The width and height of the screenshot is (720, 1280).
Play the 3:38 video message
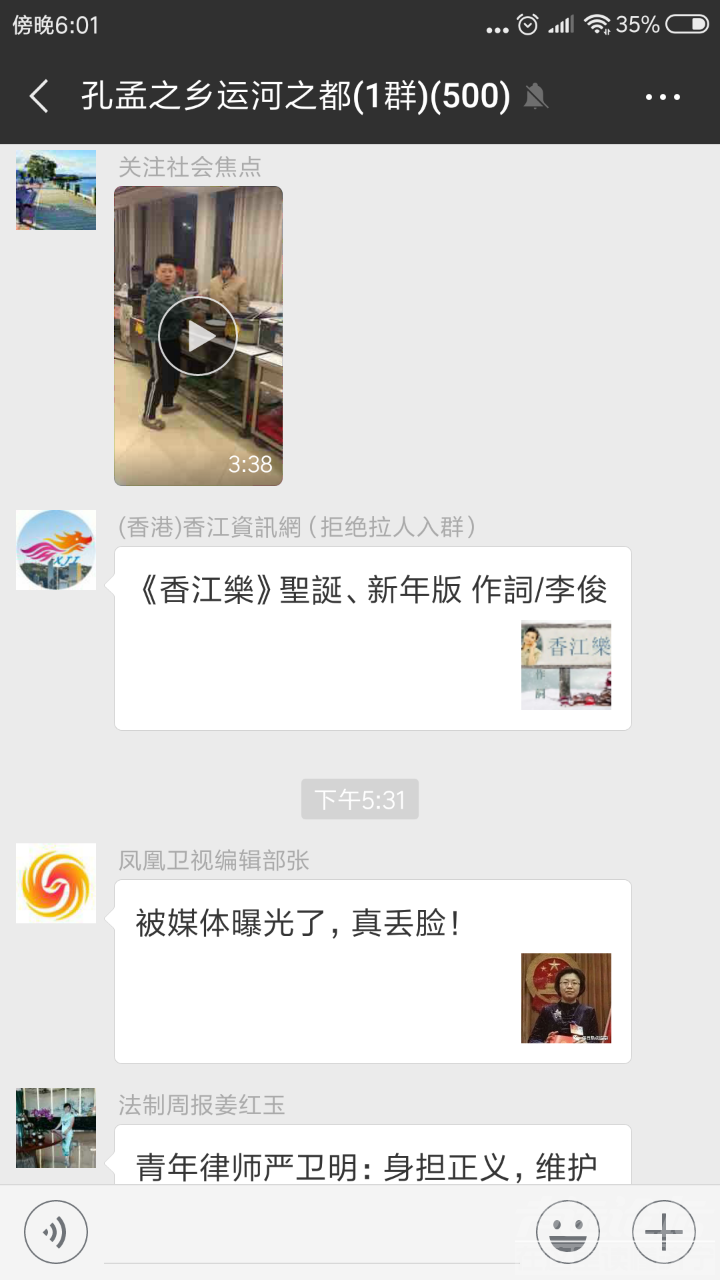coord(198,336)
